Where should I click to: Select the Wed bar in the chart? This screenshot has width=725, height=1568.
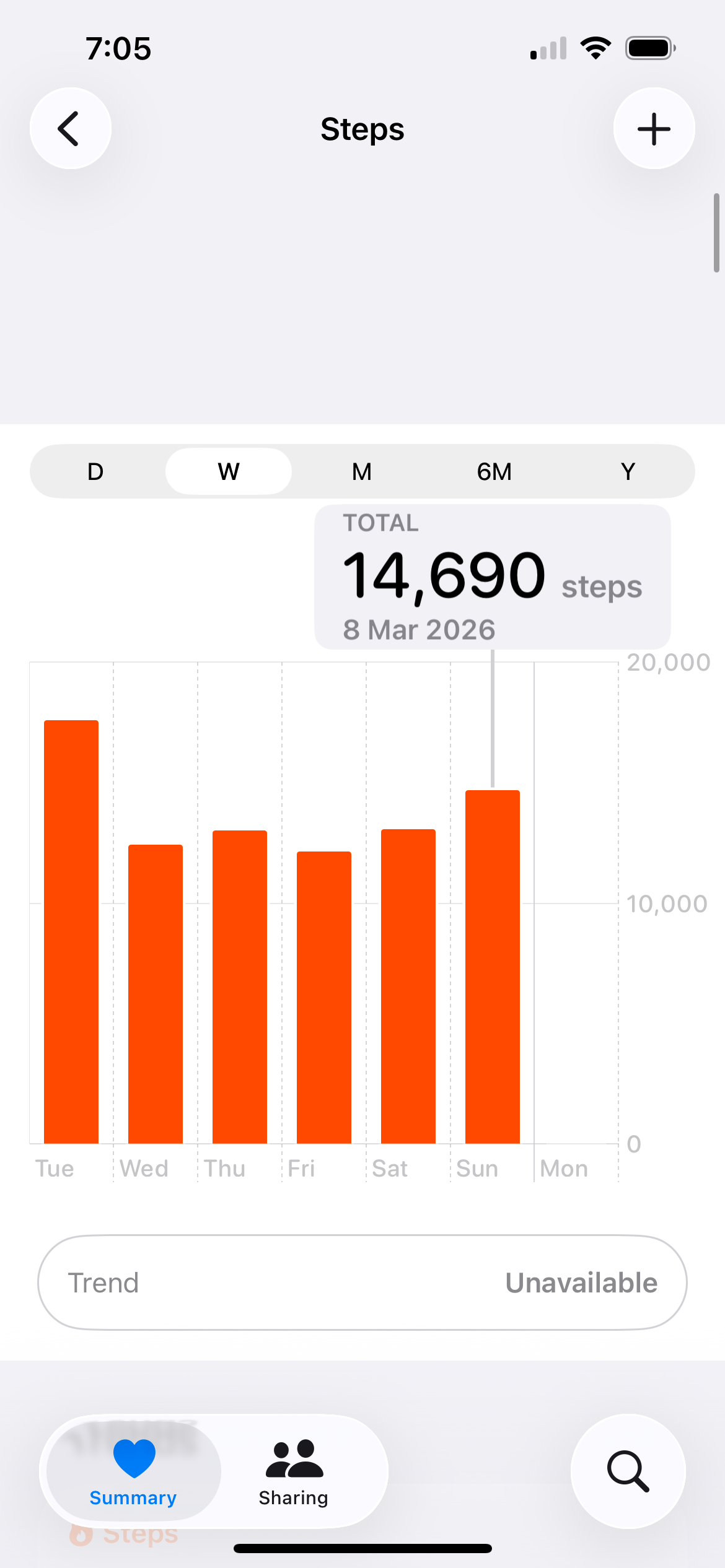pos(156,994)
